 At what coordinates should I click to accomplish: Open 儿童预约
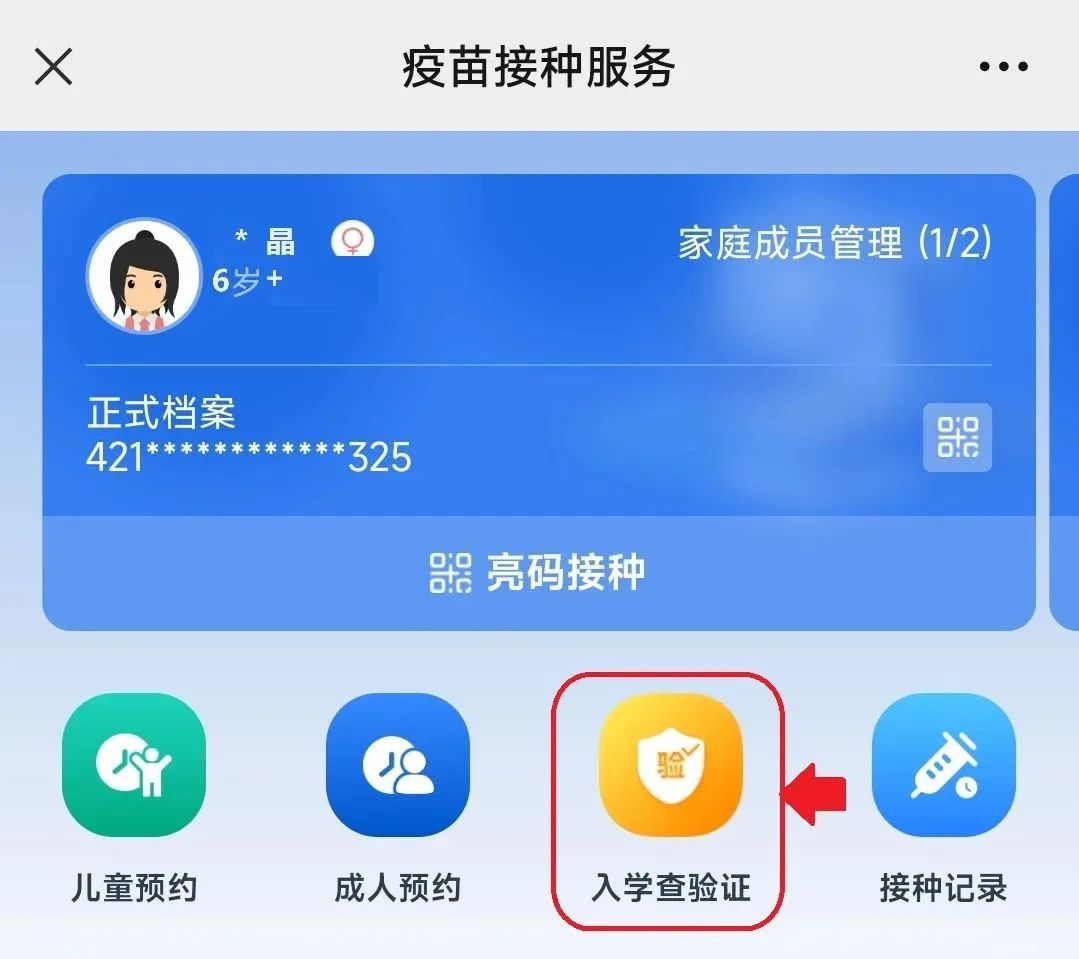(x=134, y=766)
